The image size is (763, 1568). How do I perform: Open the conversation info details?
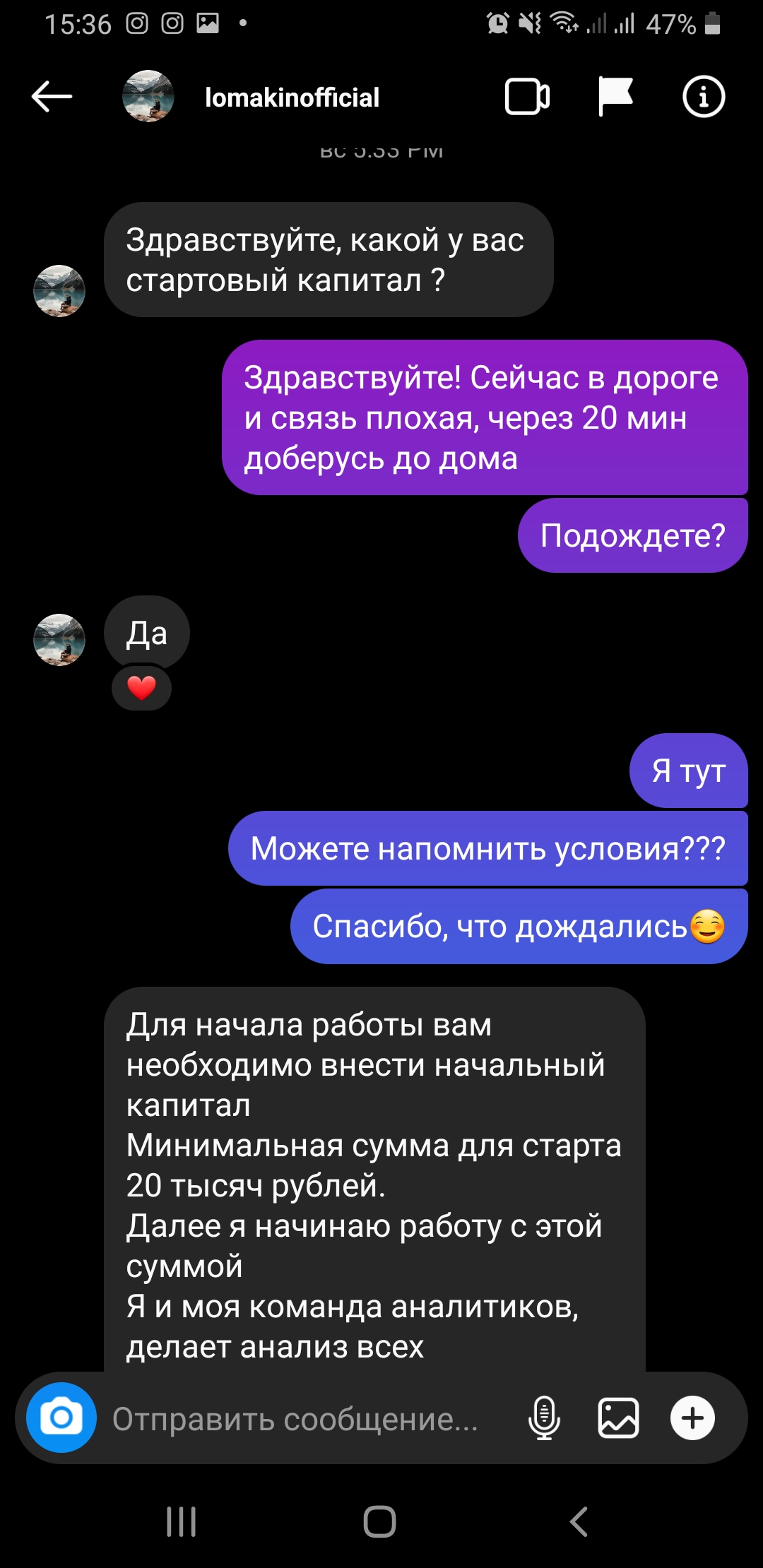click(x=704, y=97)
